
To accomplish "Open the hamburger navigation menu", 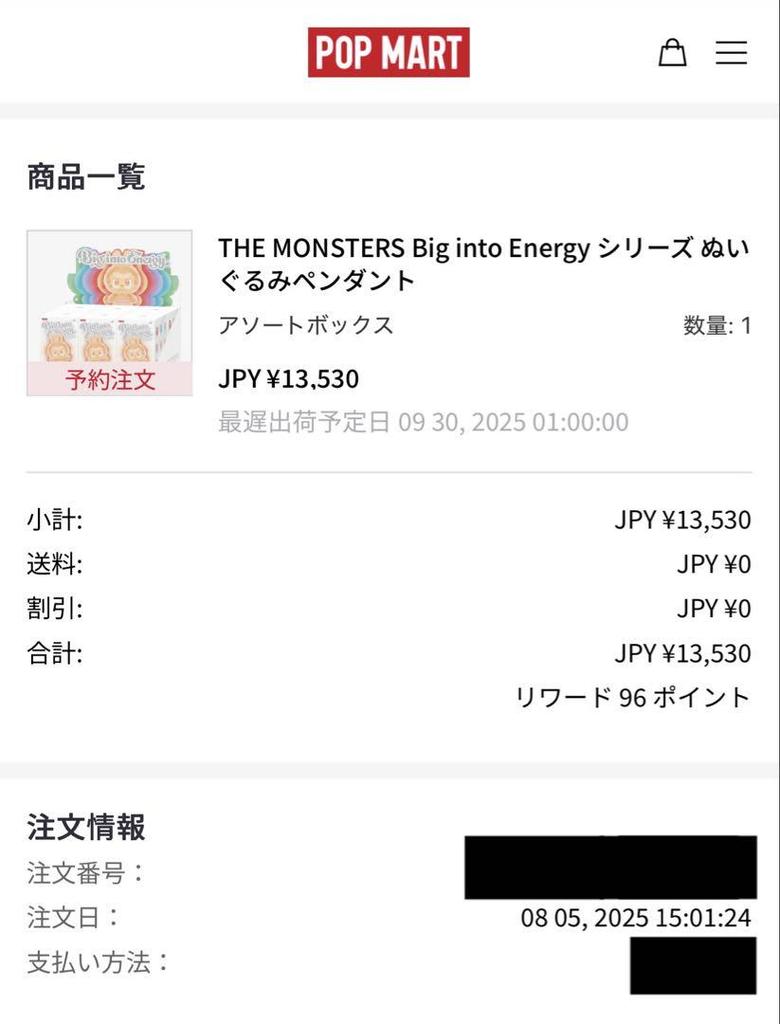I will tap(732, 53).
